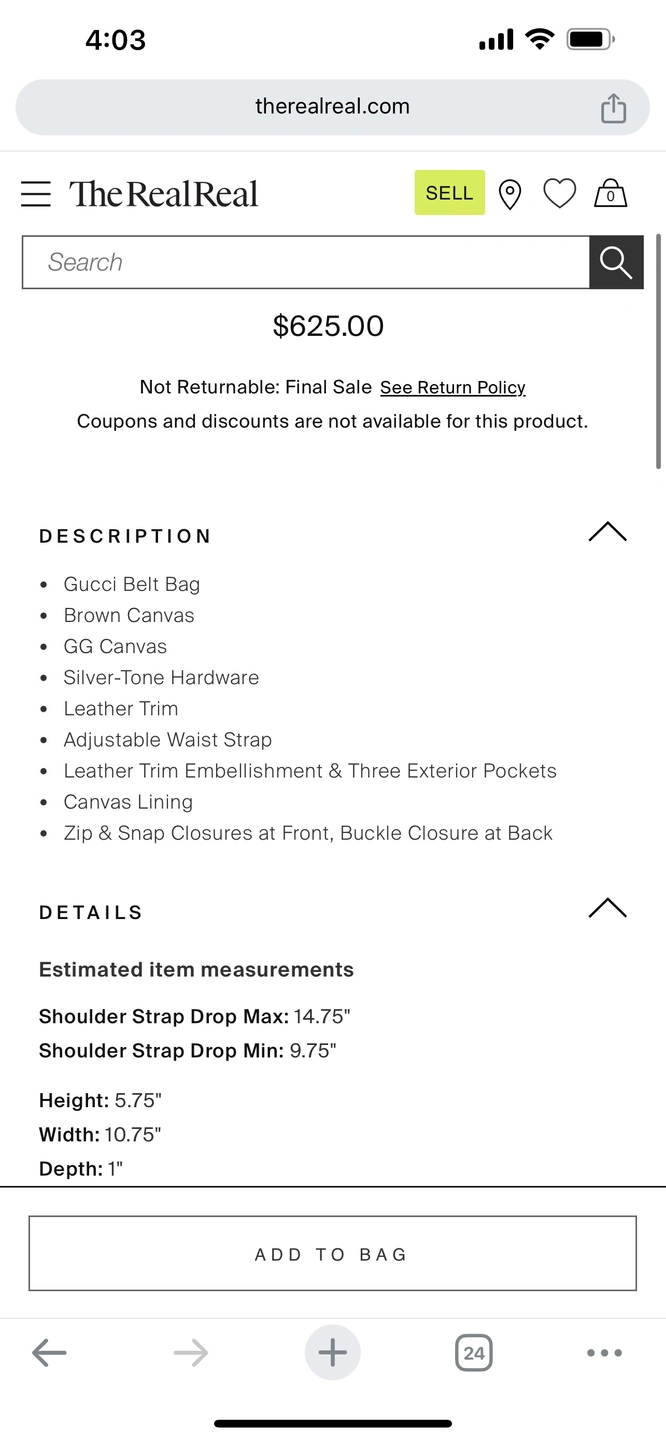Open the browser more options menu
Viewport: 666px width, 1440px height.
click(x=604, y=1353)
